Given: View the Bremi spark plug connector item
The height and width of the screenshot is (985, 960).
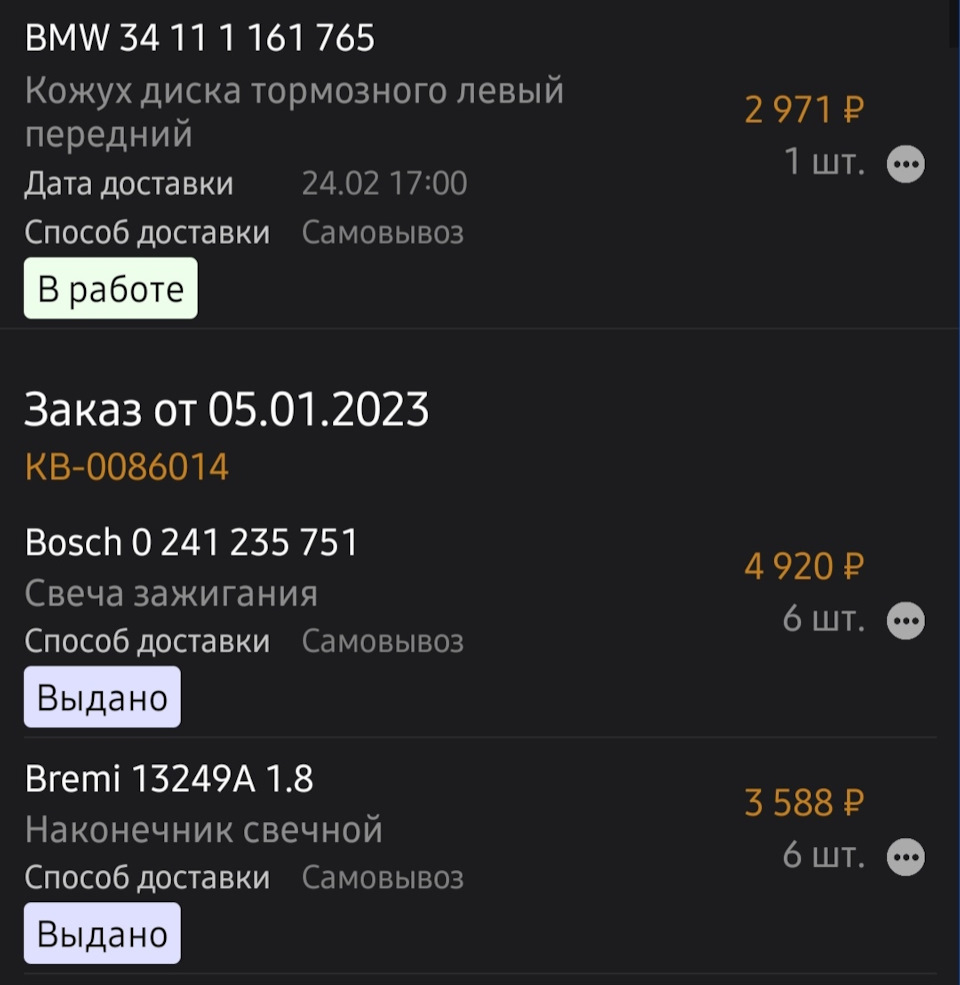Looking at the screenshot, I should click(x=204, y=829).
